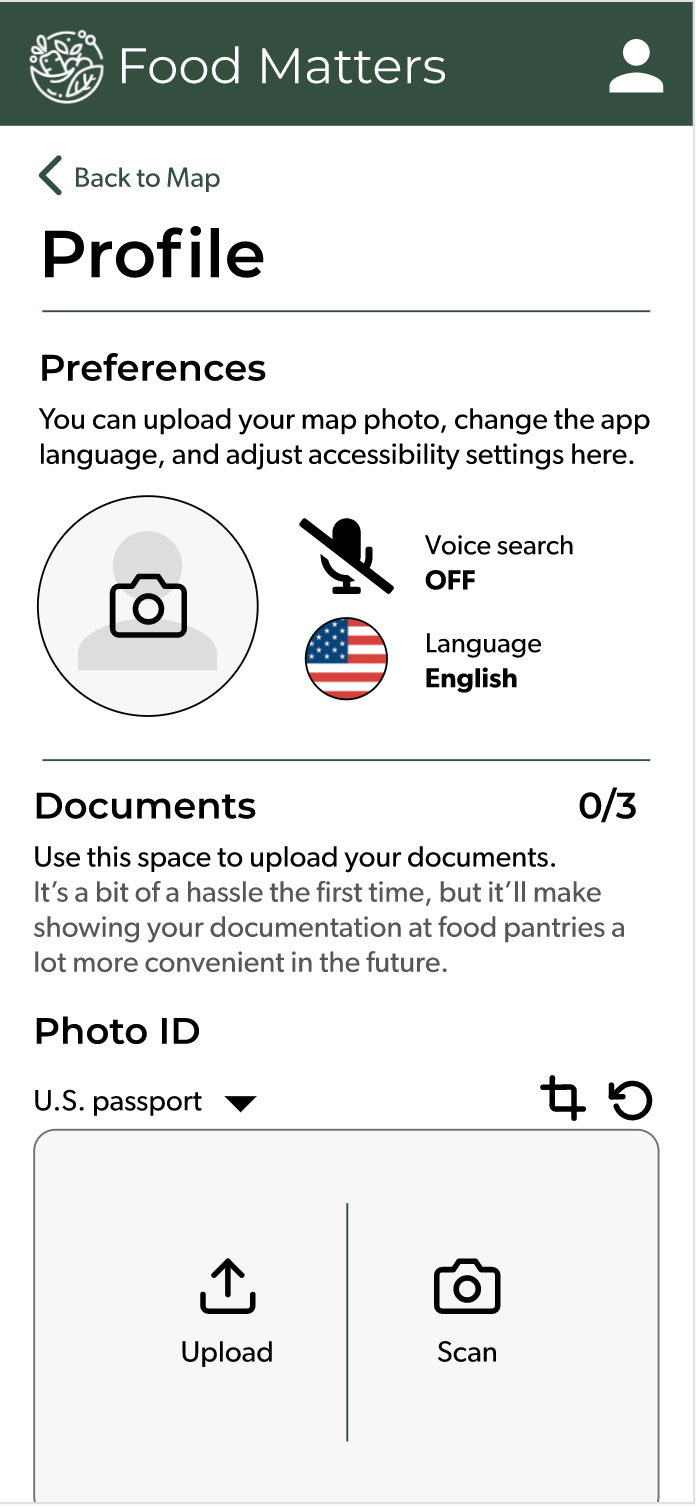
Task: Crop the photo ID image
Action: coord(563,1098)
